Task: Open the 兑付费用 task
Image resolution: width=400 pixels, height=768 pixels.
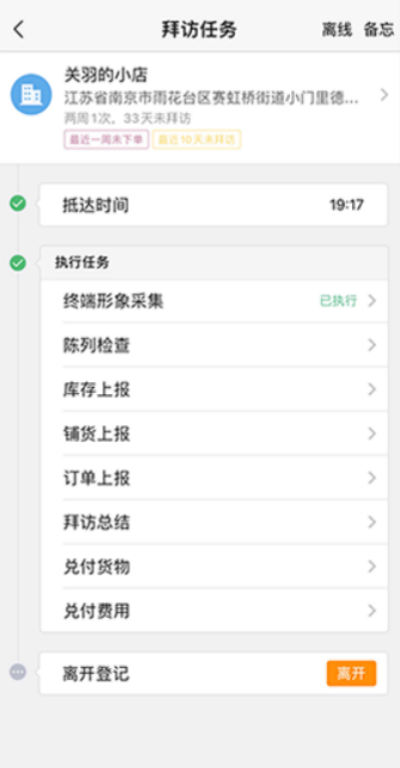Action: point(214,611)
